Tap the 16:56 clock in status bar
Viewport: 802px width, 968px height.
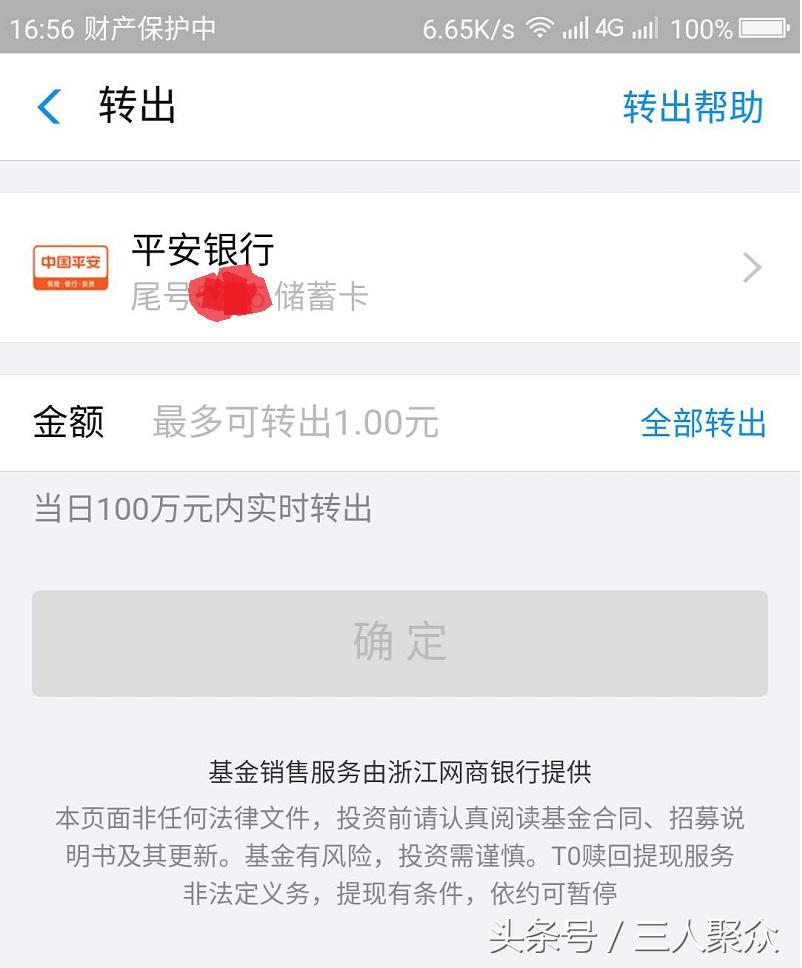41,28
